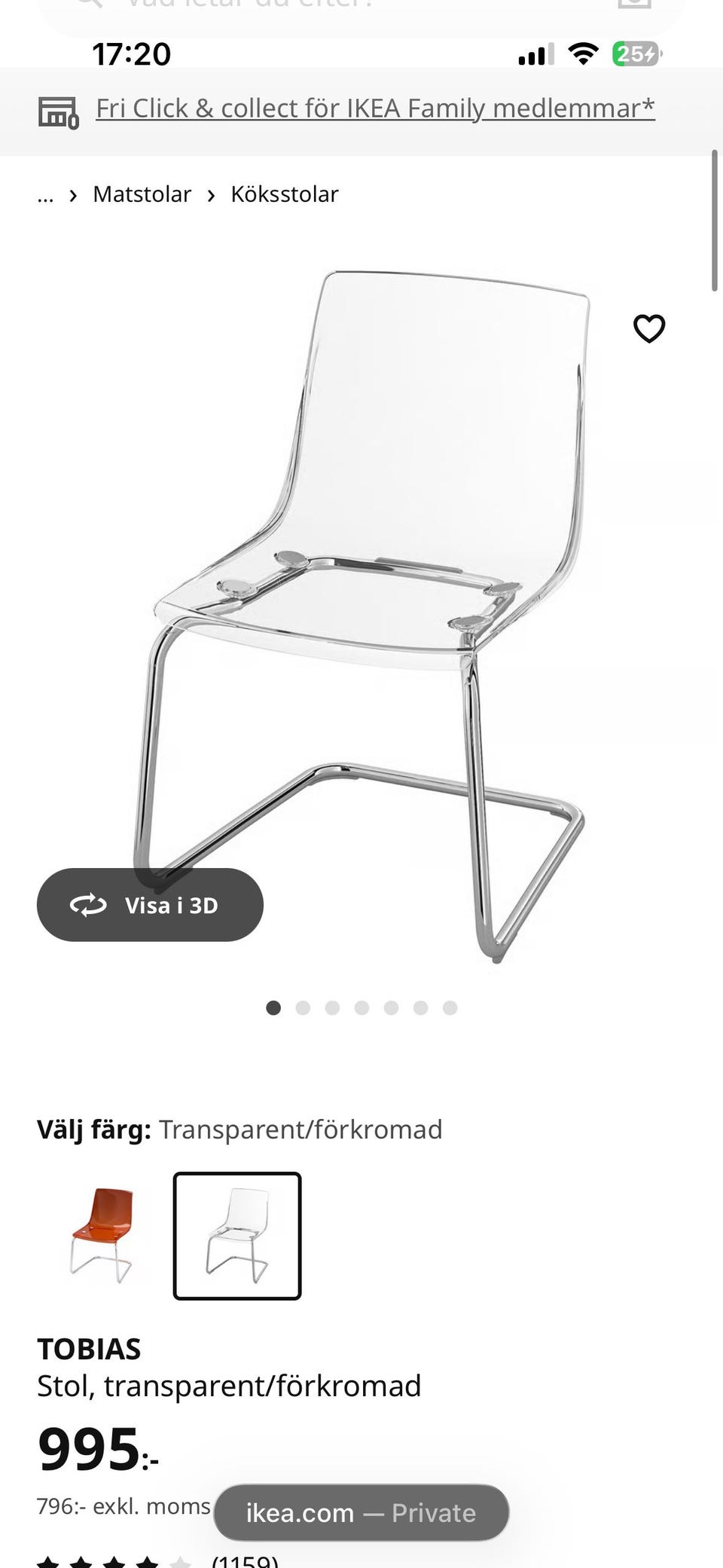Go to the Köksstolar breadcrumb
723x1568 pixels.
[284, 194]
